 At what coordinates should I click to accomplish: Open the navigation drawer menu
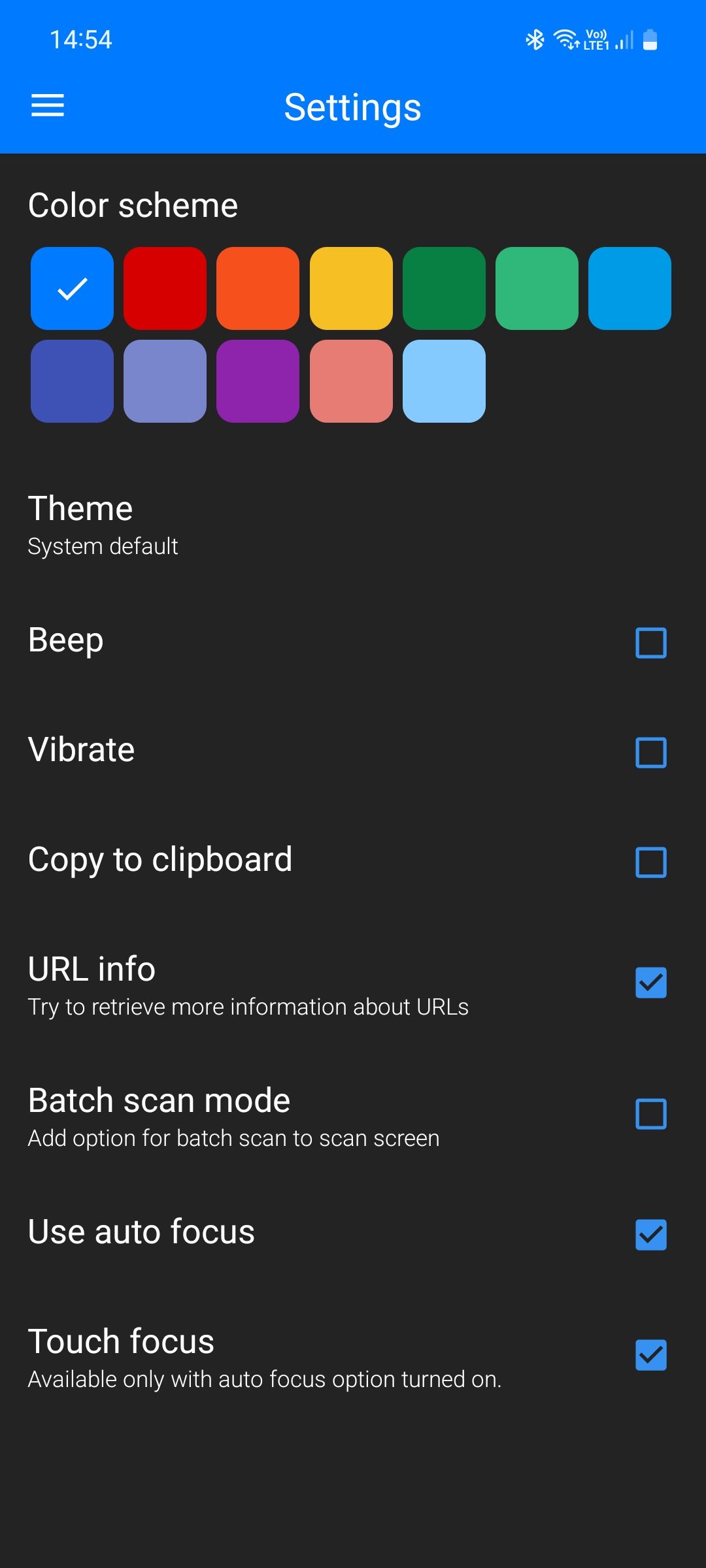pyautogui.click(x=48, y=105)
